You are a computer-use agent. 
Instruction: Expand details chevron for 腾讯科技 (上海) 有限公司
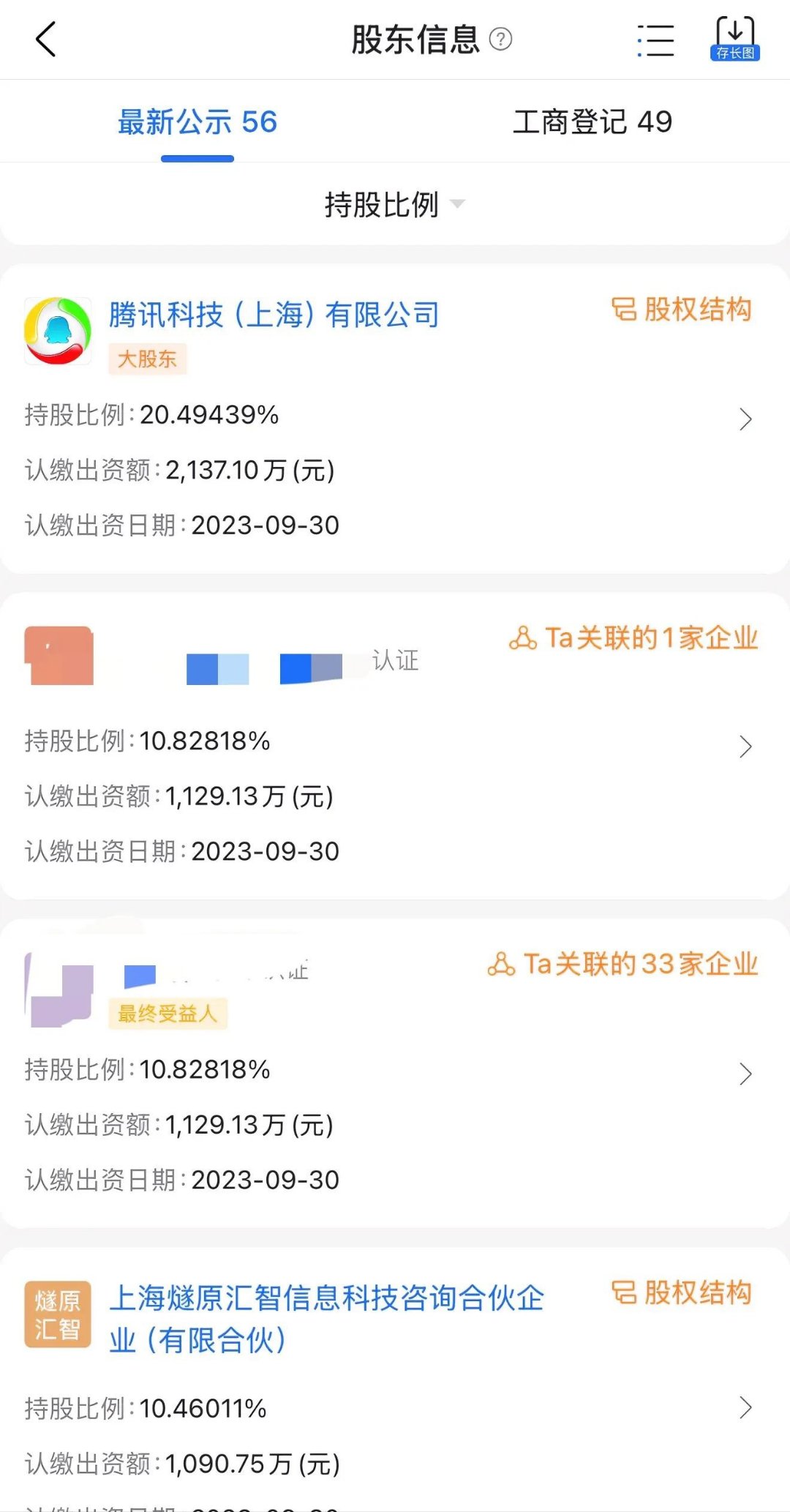(747, 419)
